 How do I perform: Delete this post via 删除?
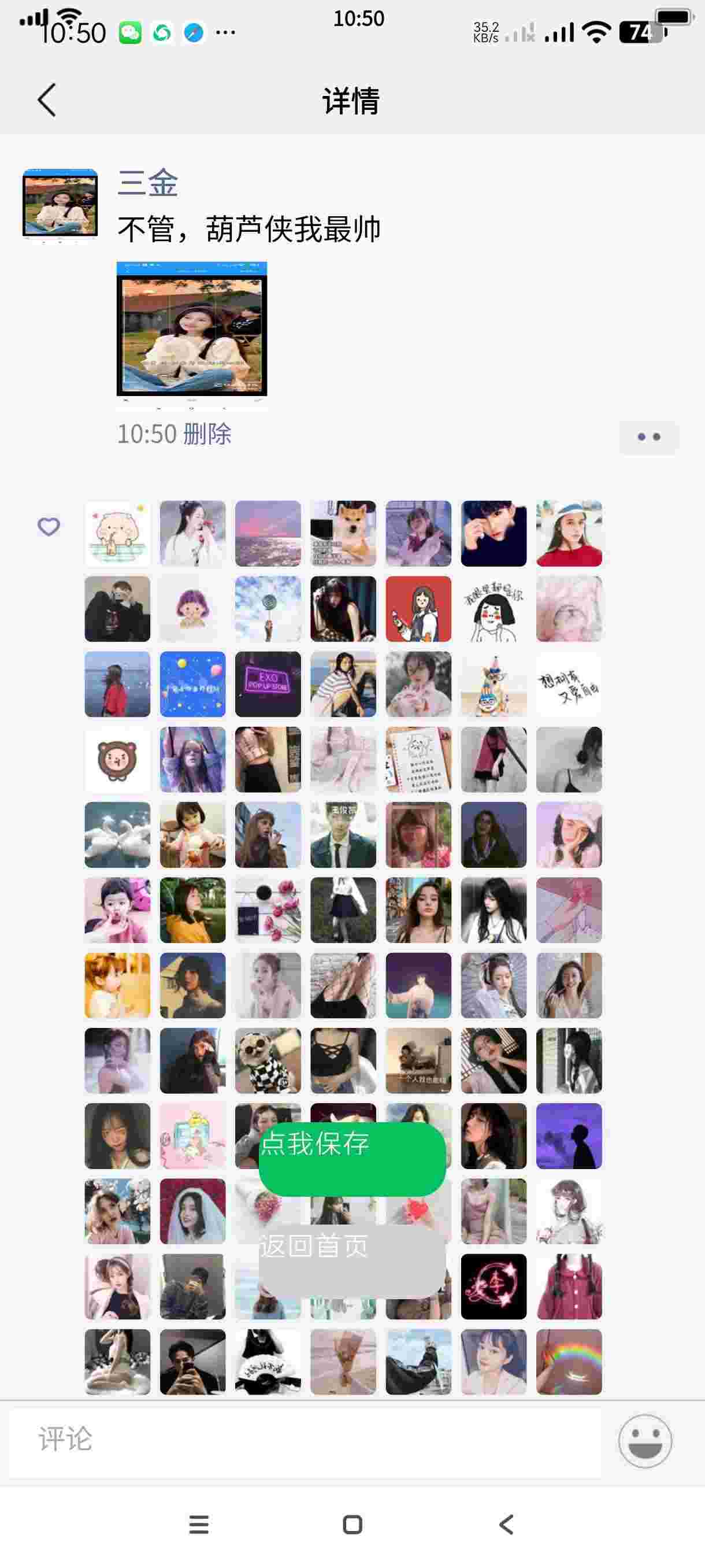207,434
